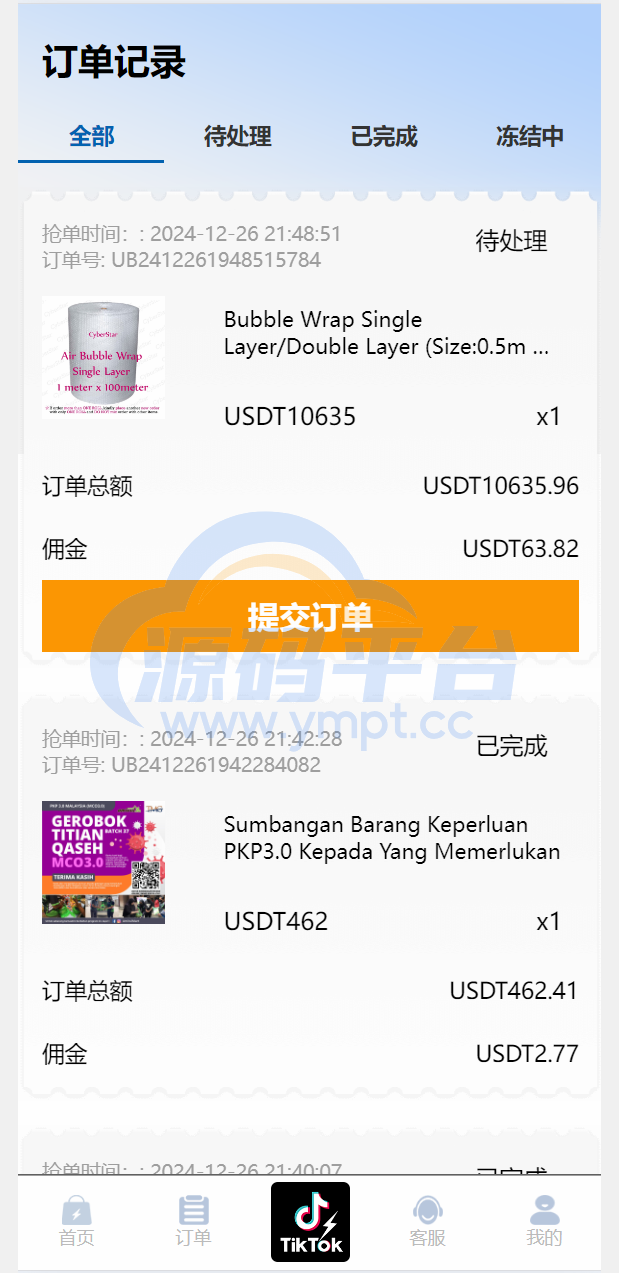Tap the center TikTok button
The image size is (619, 1273).
click(310, 1221)
